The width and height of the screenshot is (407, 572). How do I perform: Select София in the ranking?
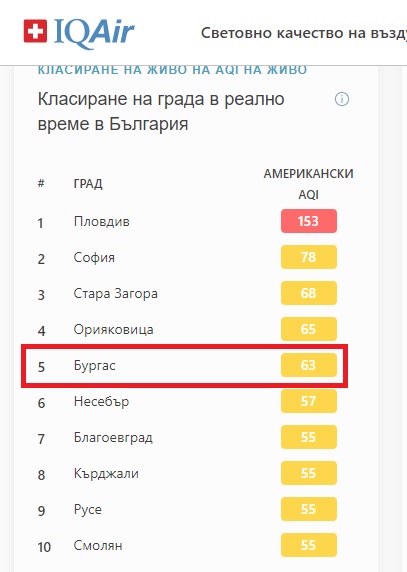187,257
